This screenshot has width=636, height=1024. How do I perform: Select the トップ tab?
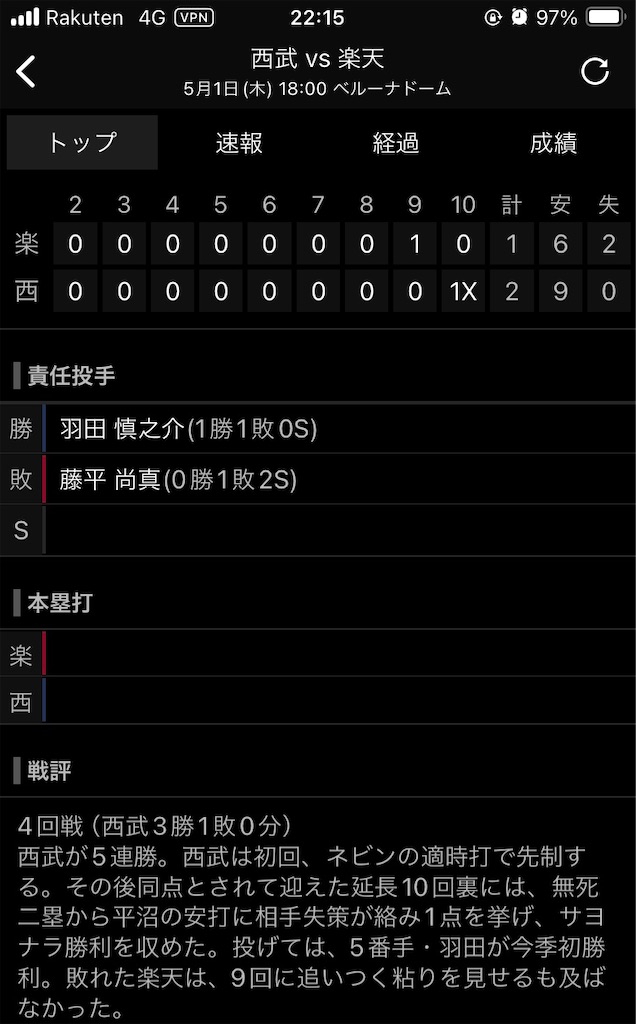(82, 143)
